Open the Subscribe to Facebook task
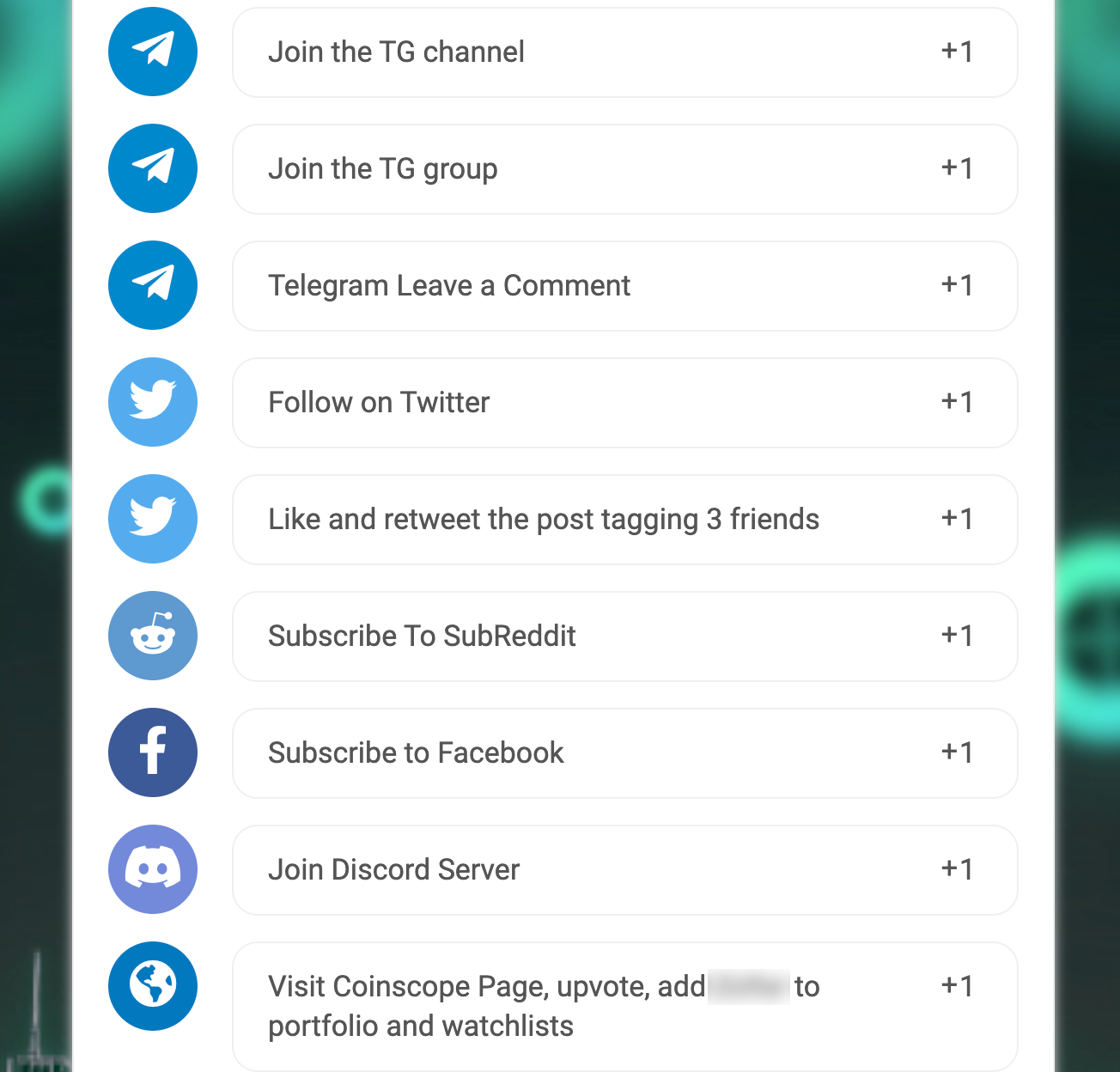Screen dimensions: 1120x1072 tap(624, 753)
